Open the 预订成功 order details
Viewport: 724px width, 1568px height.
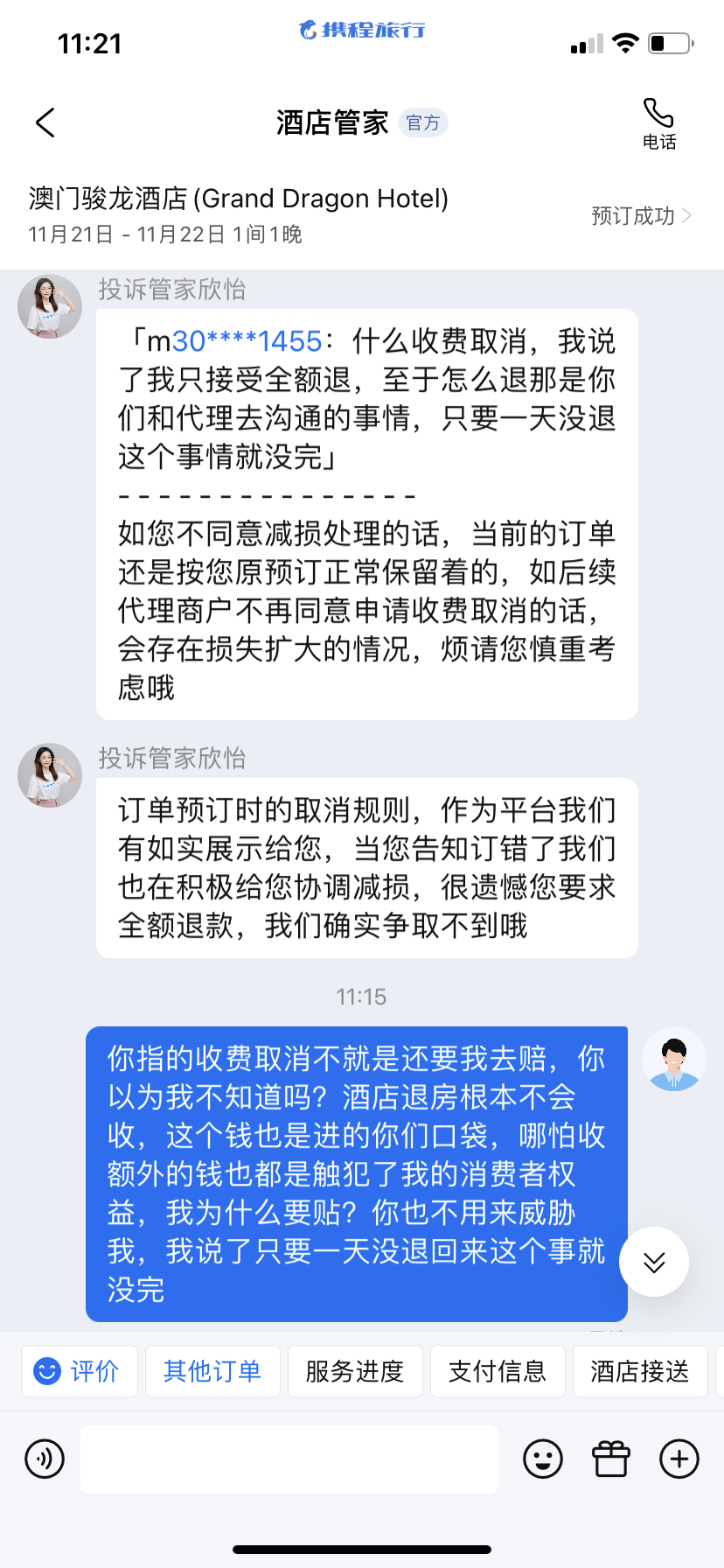click(641, 215)
